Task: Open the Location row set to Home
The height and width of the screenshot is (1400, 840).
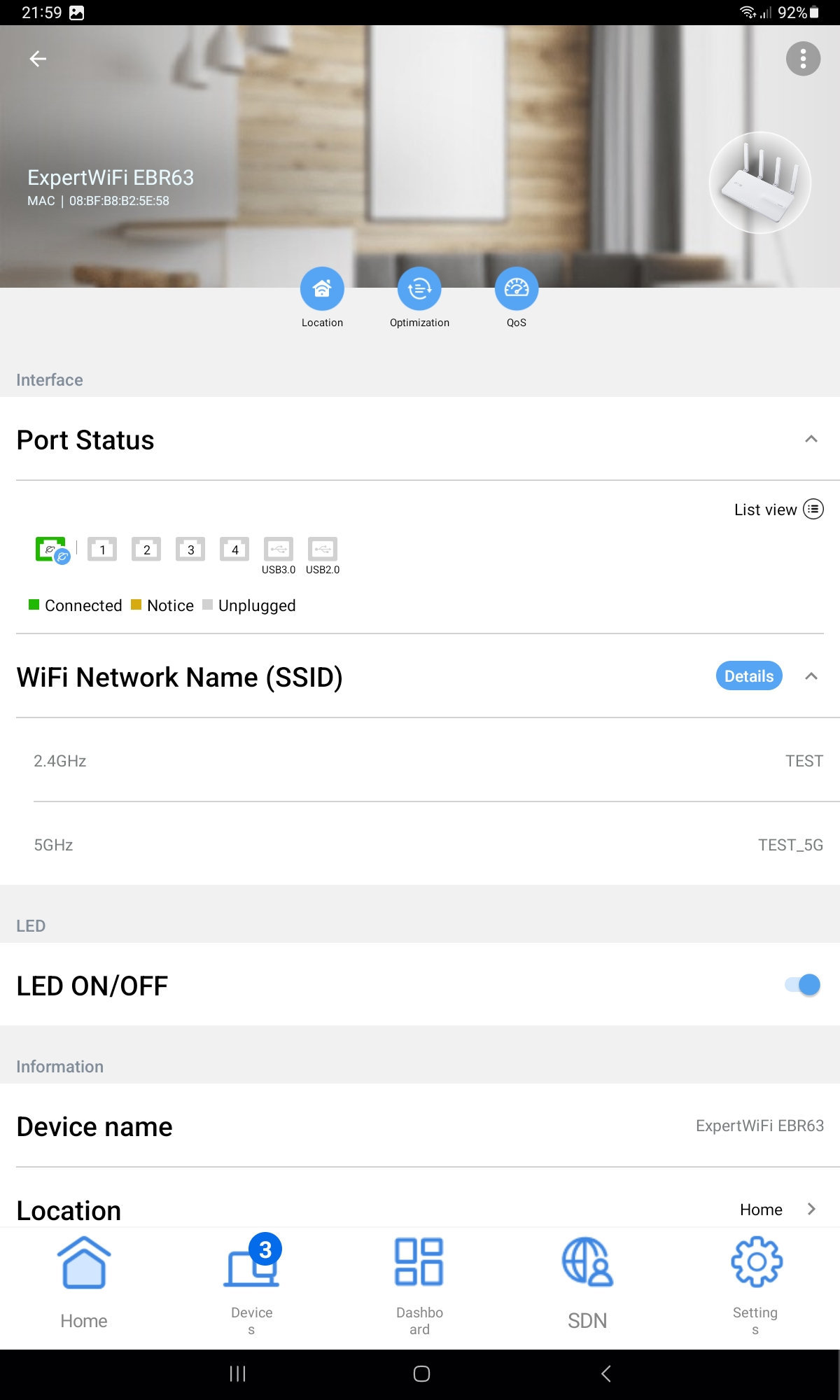Action: [x=777, y=1210]
